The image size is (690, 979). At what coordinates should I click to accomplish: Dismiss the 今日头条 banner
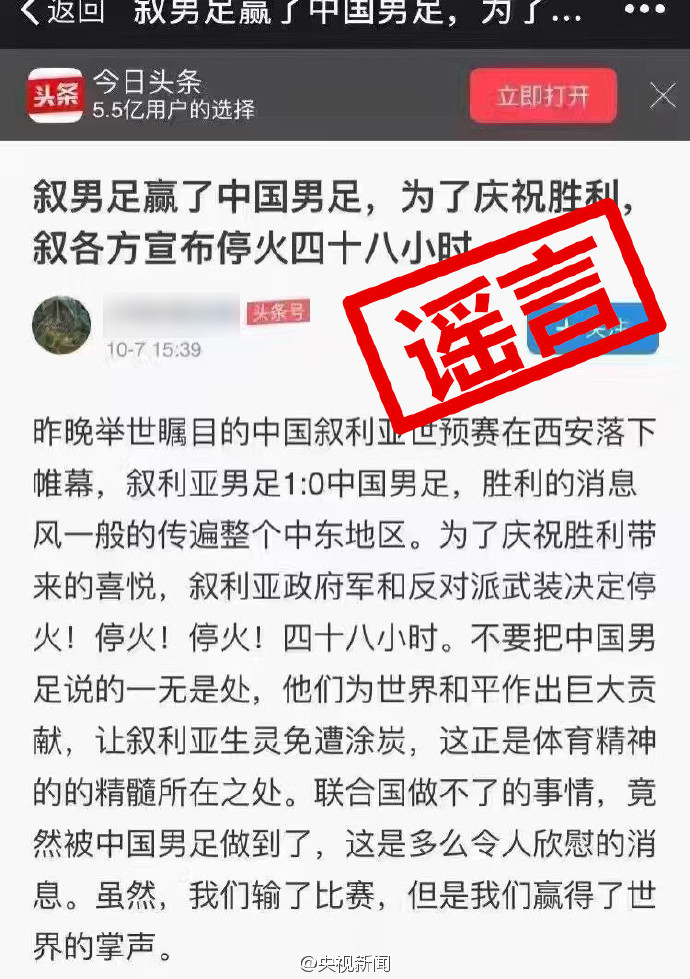tap(662, 96)
